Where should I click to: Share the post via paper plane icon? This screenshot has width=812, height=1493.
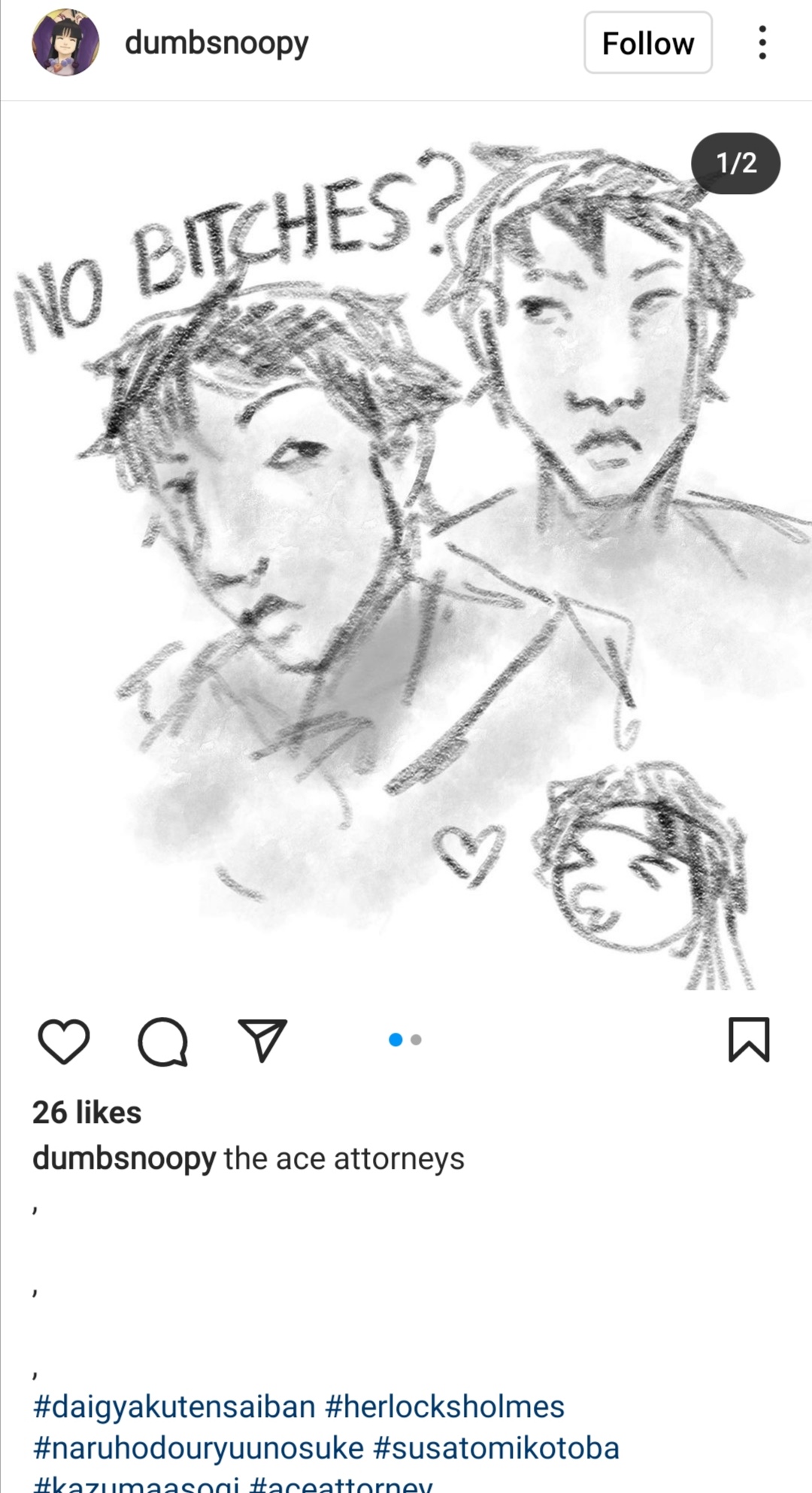click(x=262, y=1040)
